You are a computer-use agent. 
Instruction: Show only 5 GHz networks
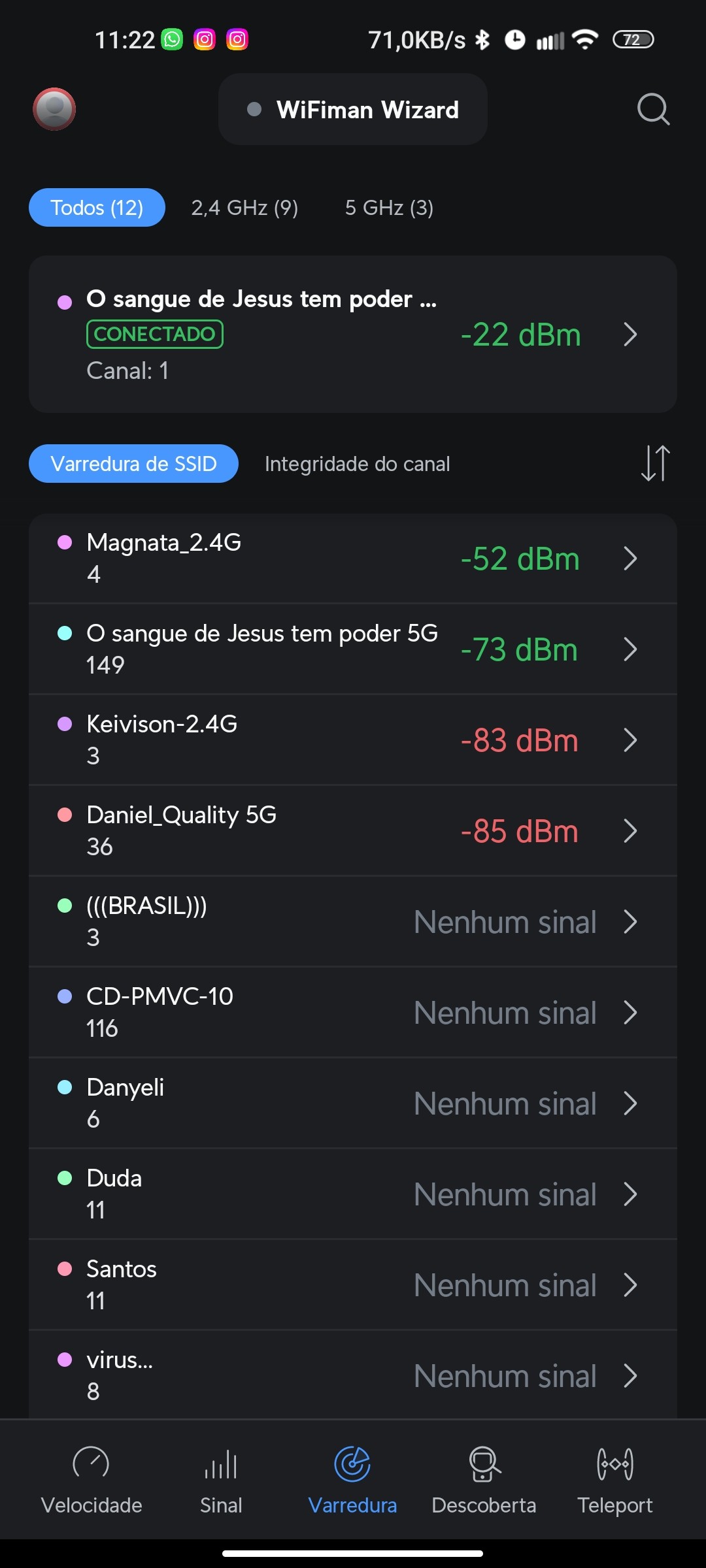389,208
